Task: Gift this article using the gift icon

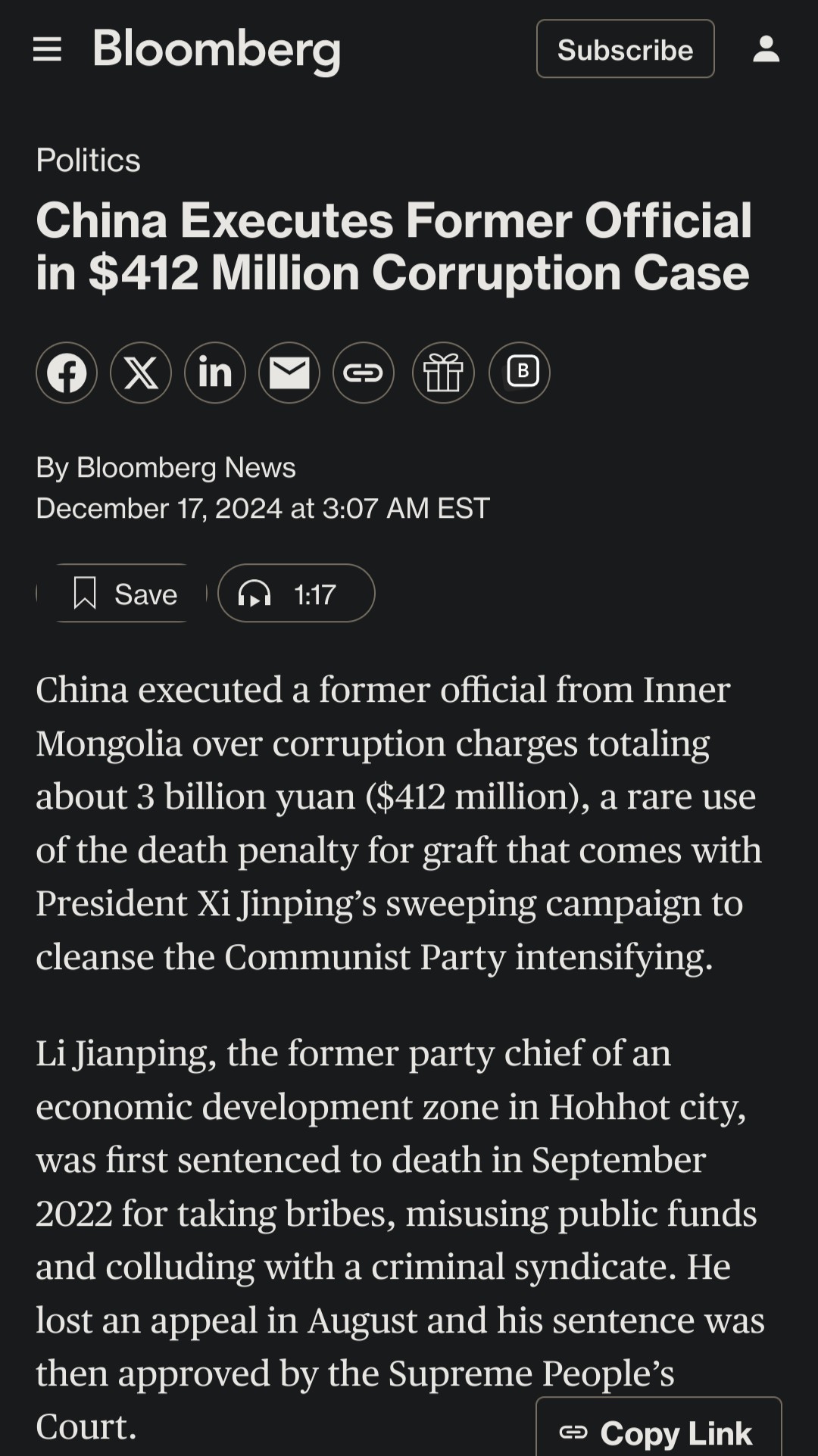Action: click(443, 373)
